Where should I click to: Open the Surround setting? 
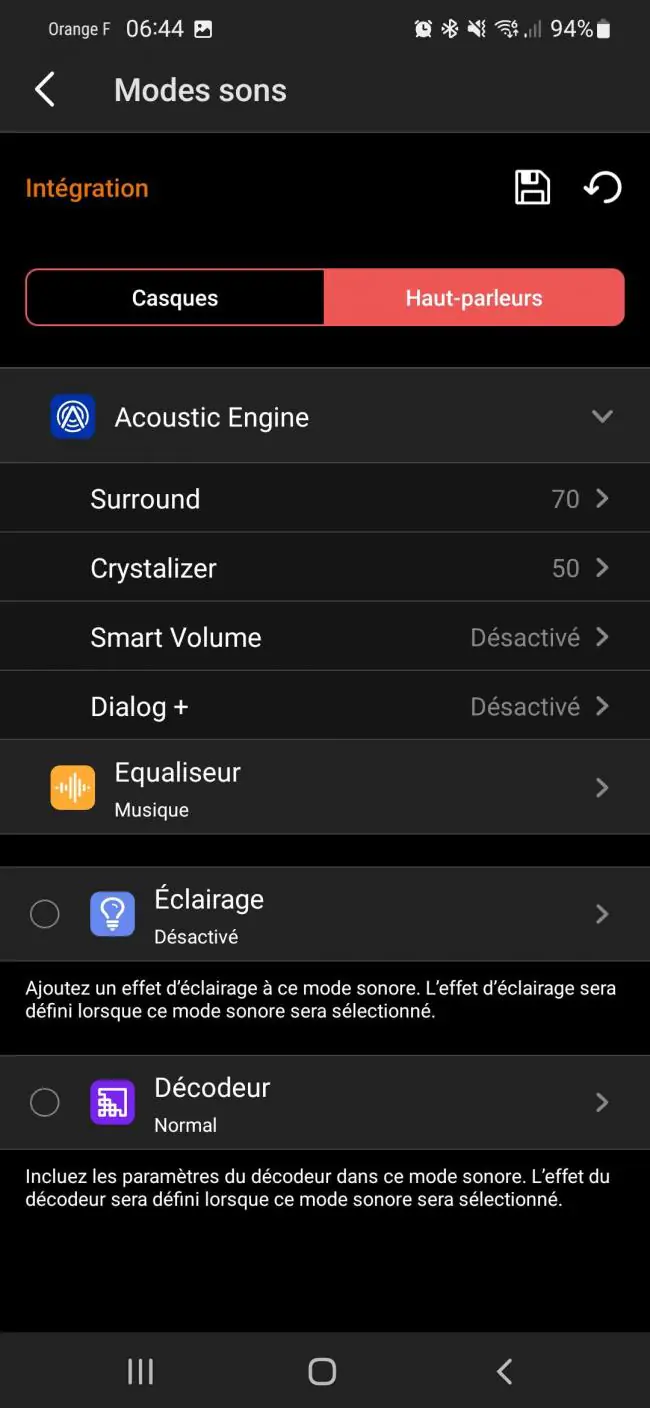point(325,498)
